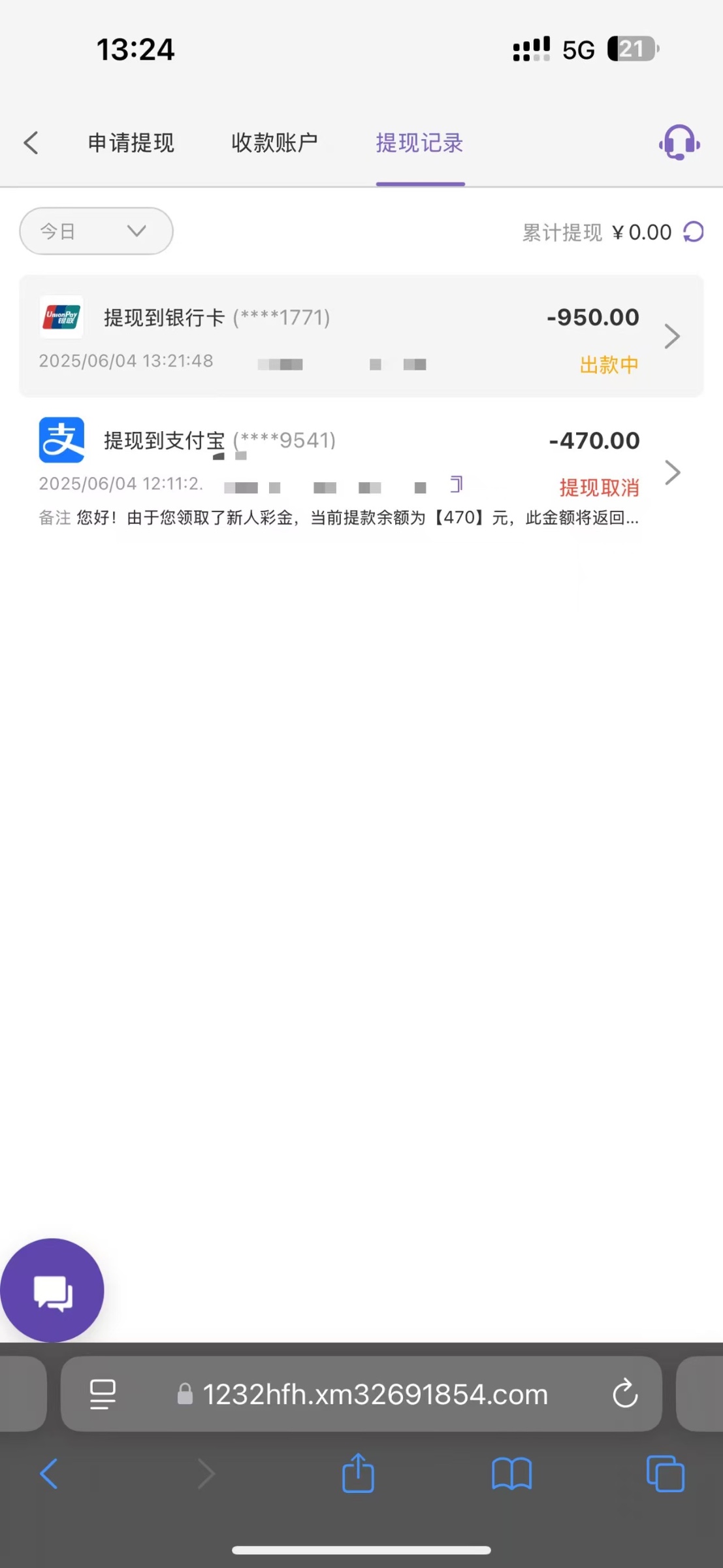Reload the page in Safari
Viewport: 723px width, 1568px height.
point(625,1394)
